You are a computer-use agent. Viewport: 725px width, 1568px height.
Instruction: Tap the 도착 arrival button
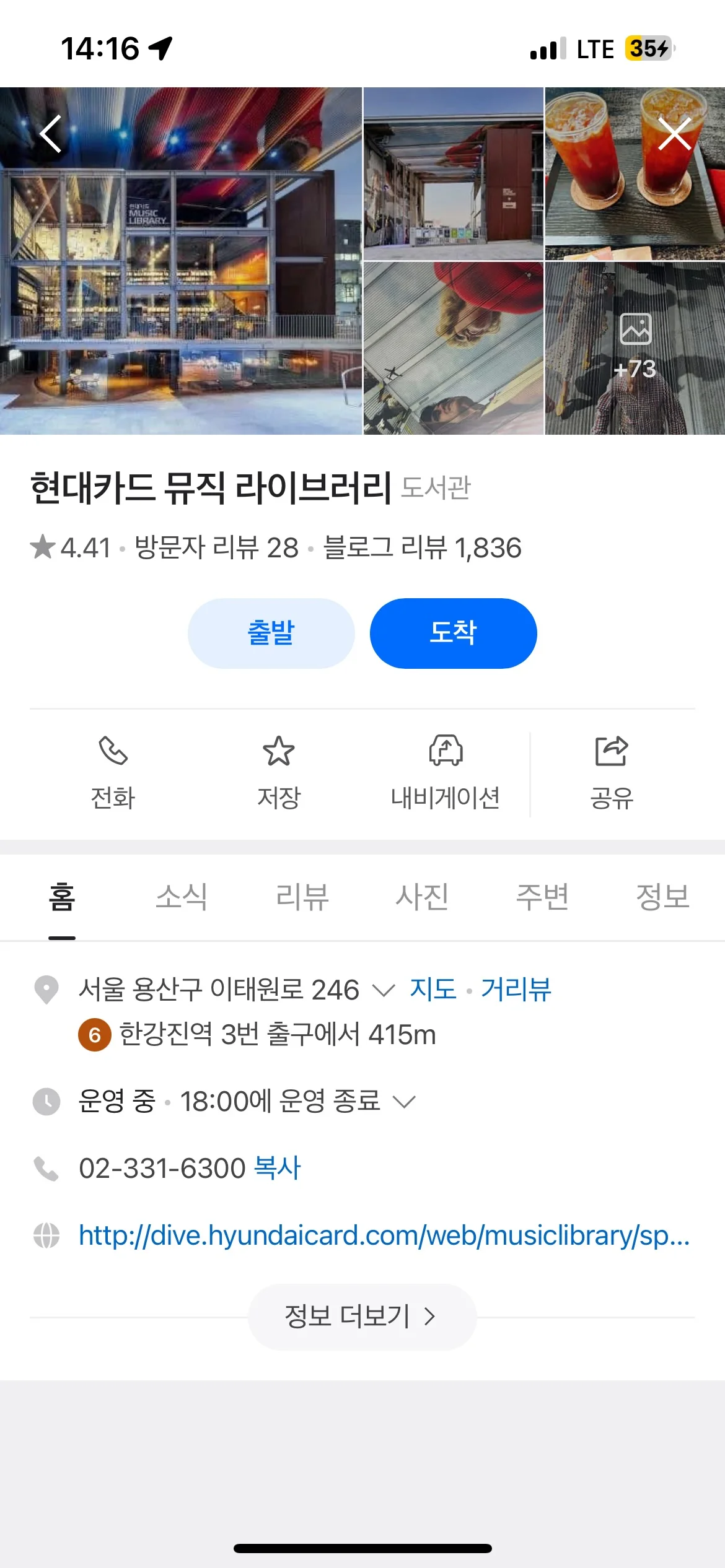point(453,632)
